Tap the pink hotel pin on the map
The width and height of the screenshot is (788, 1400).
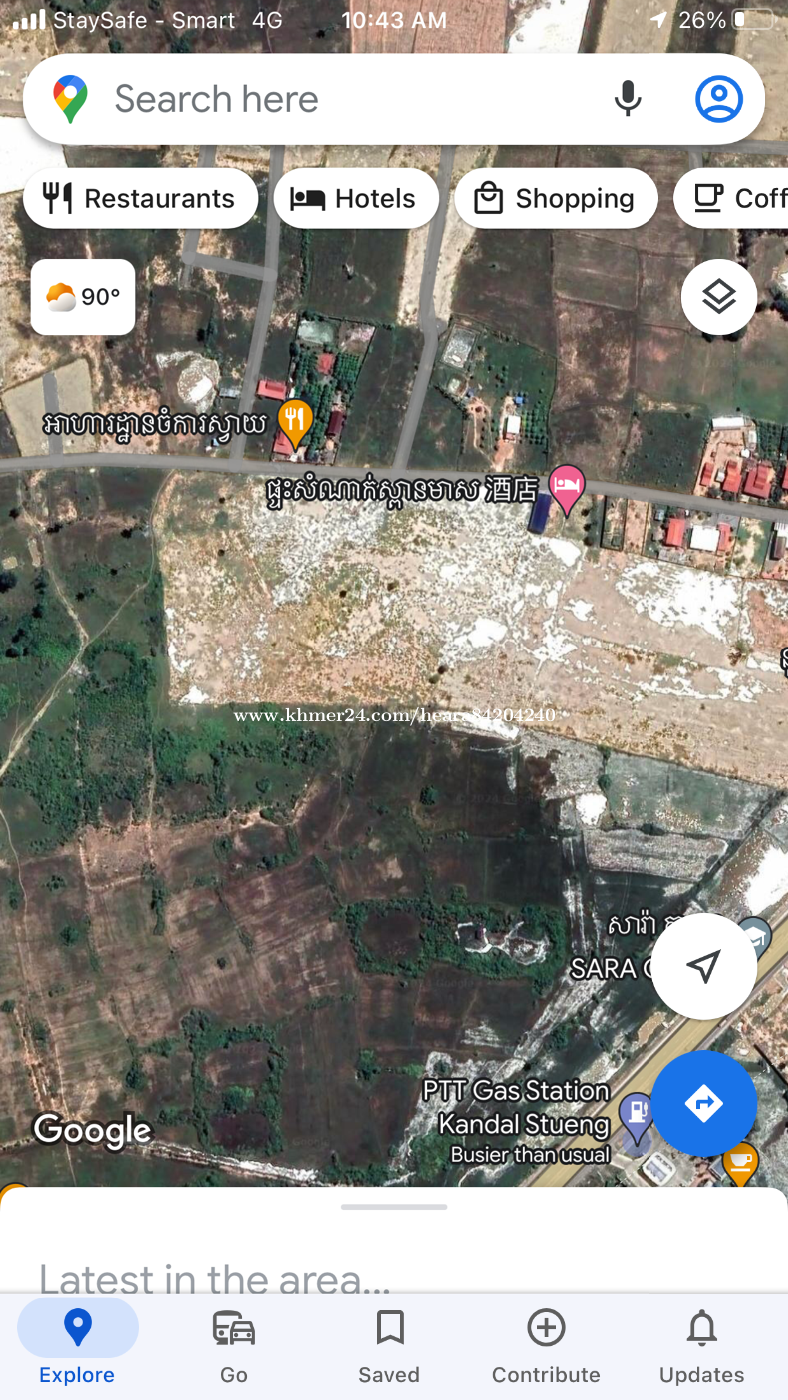(x=568, y=490)
